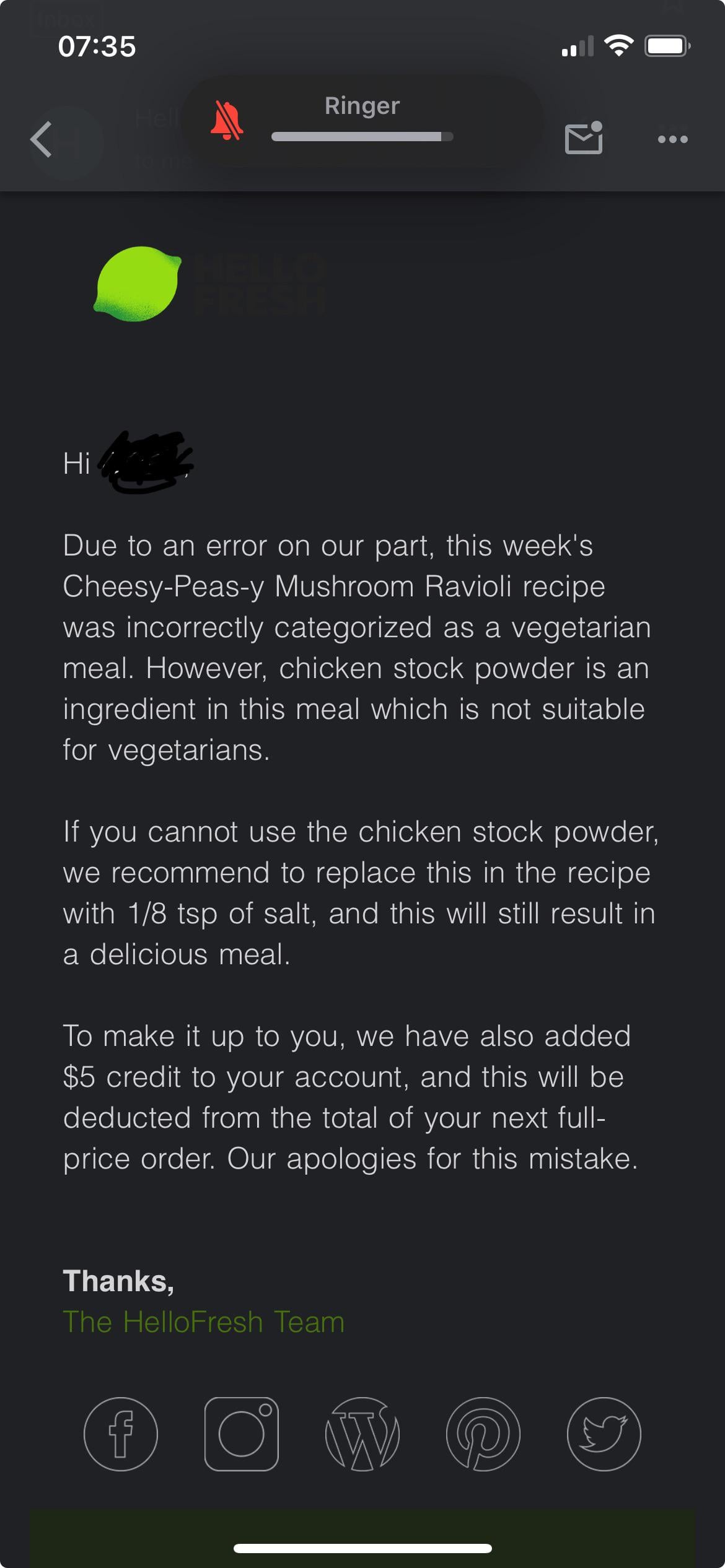Mark this email as unread

click(584, 138)
